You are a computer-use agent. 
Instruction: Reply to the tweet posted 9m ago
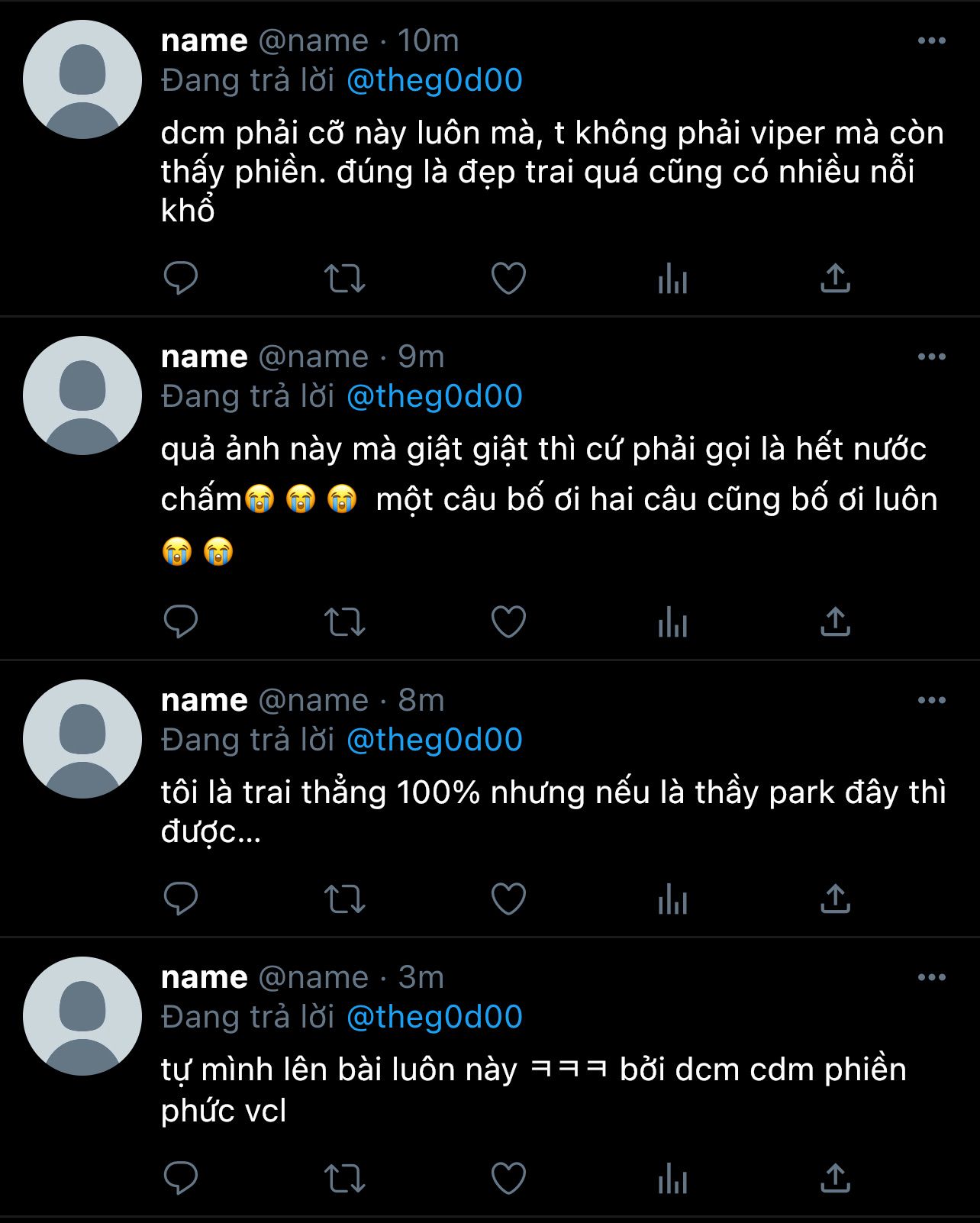click(x=181, y=621)
